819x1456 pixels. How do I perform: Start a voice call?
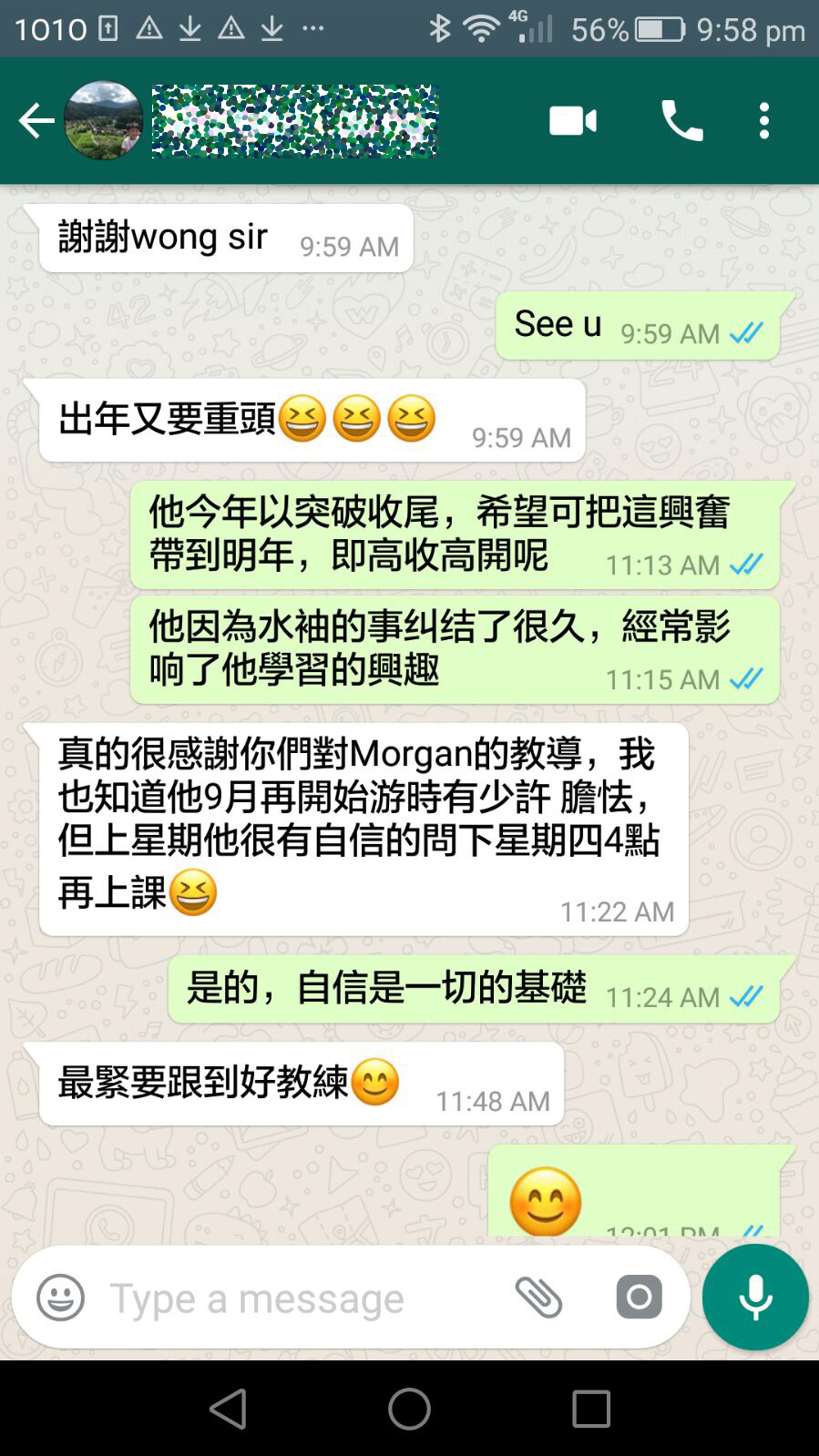681,120
